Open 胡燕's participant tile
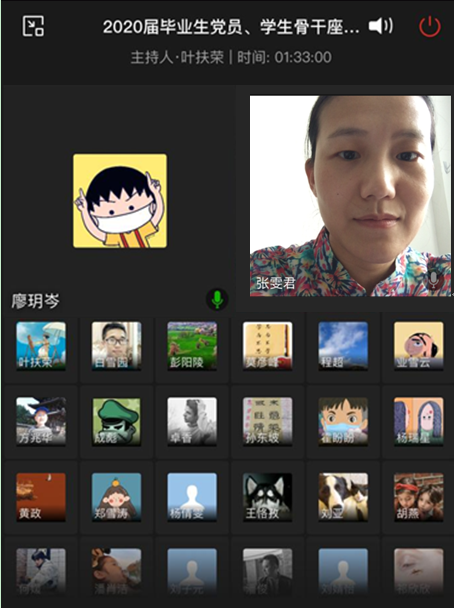Image resolution: width=454 pixels, height=608 pixels. (x=419, y=497)
